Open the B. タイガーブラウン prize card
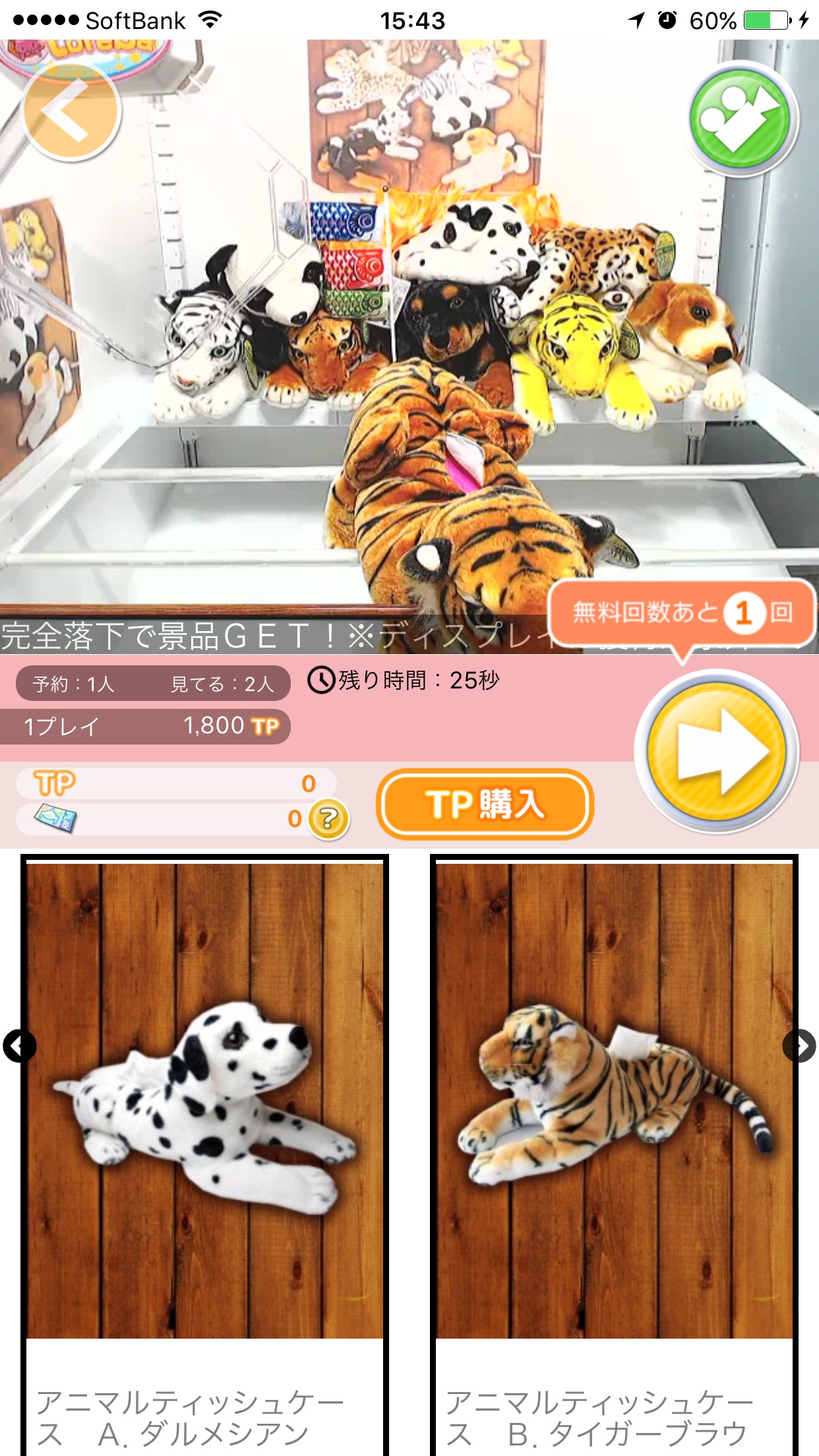The image size is (819, 1456). point(614,1155)
